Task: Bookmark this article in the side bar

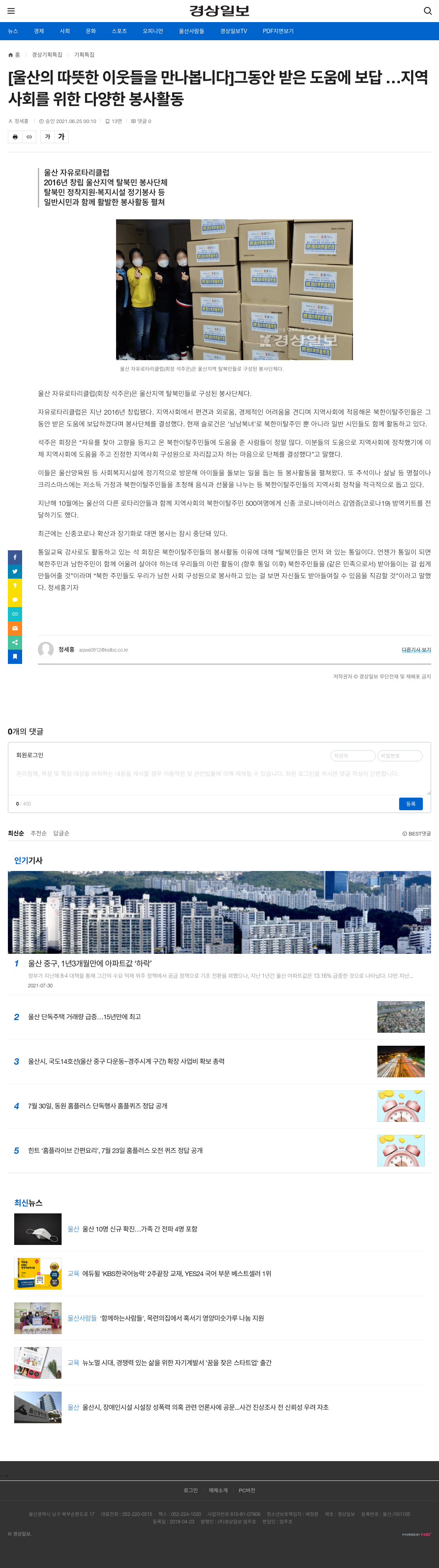Action: point(15,656)
